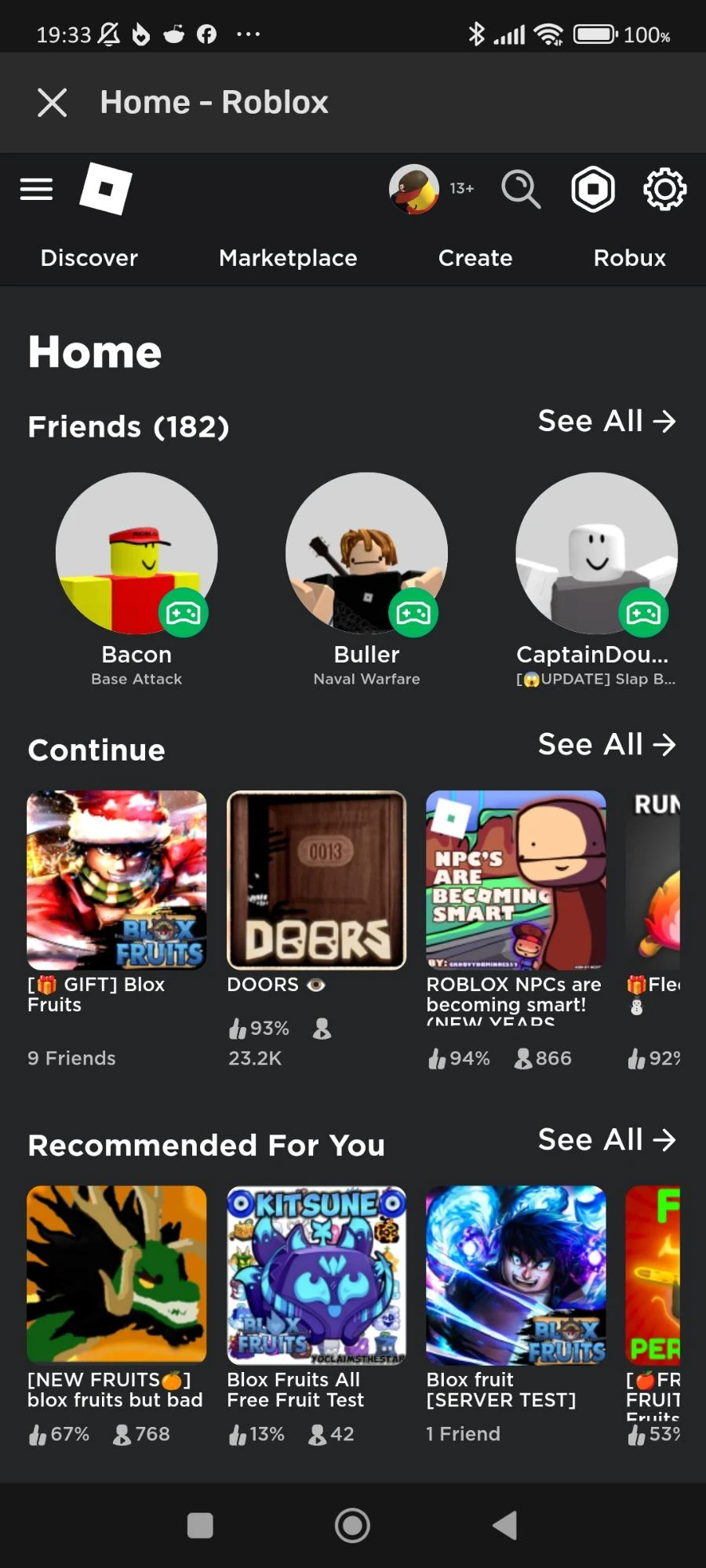Open the hamburger navigation menu

click(x=36, y=189)
